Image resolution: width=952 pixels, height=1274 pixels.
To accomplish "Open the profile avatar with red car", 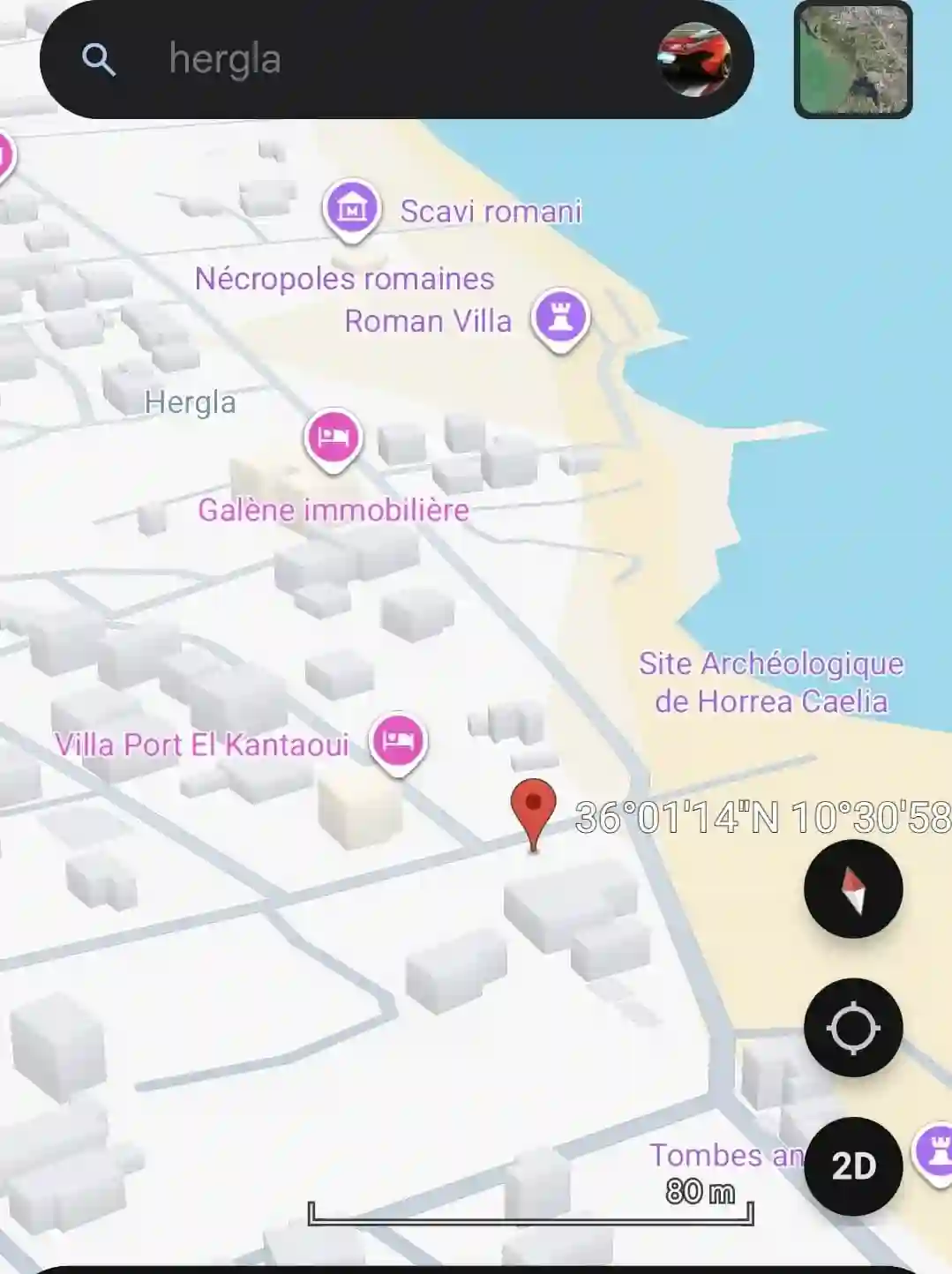I will click(x=694, y=59).
